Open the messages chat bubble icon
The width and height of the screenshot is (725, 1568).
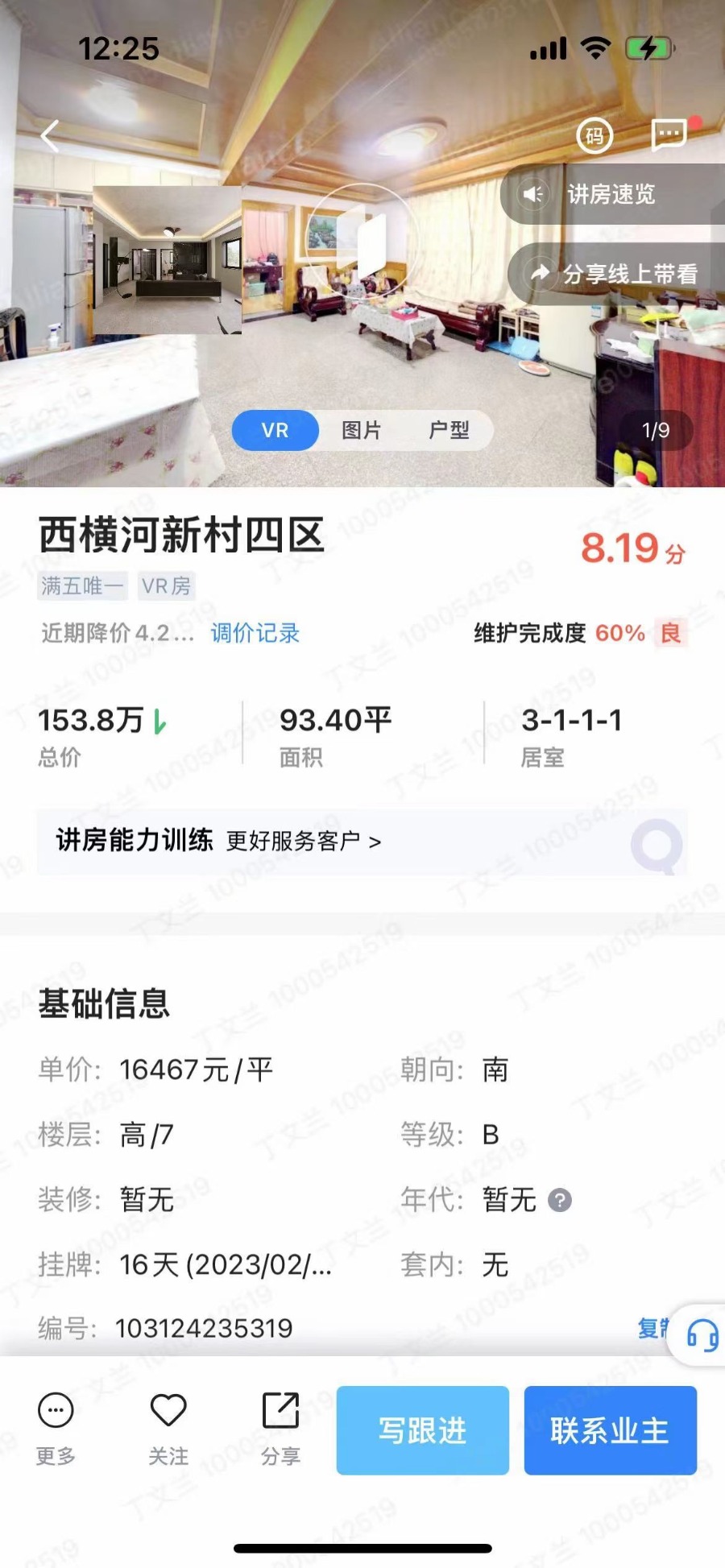pyautogui.click(x=669, y=134)
